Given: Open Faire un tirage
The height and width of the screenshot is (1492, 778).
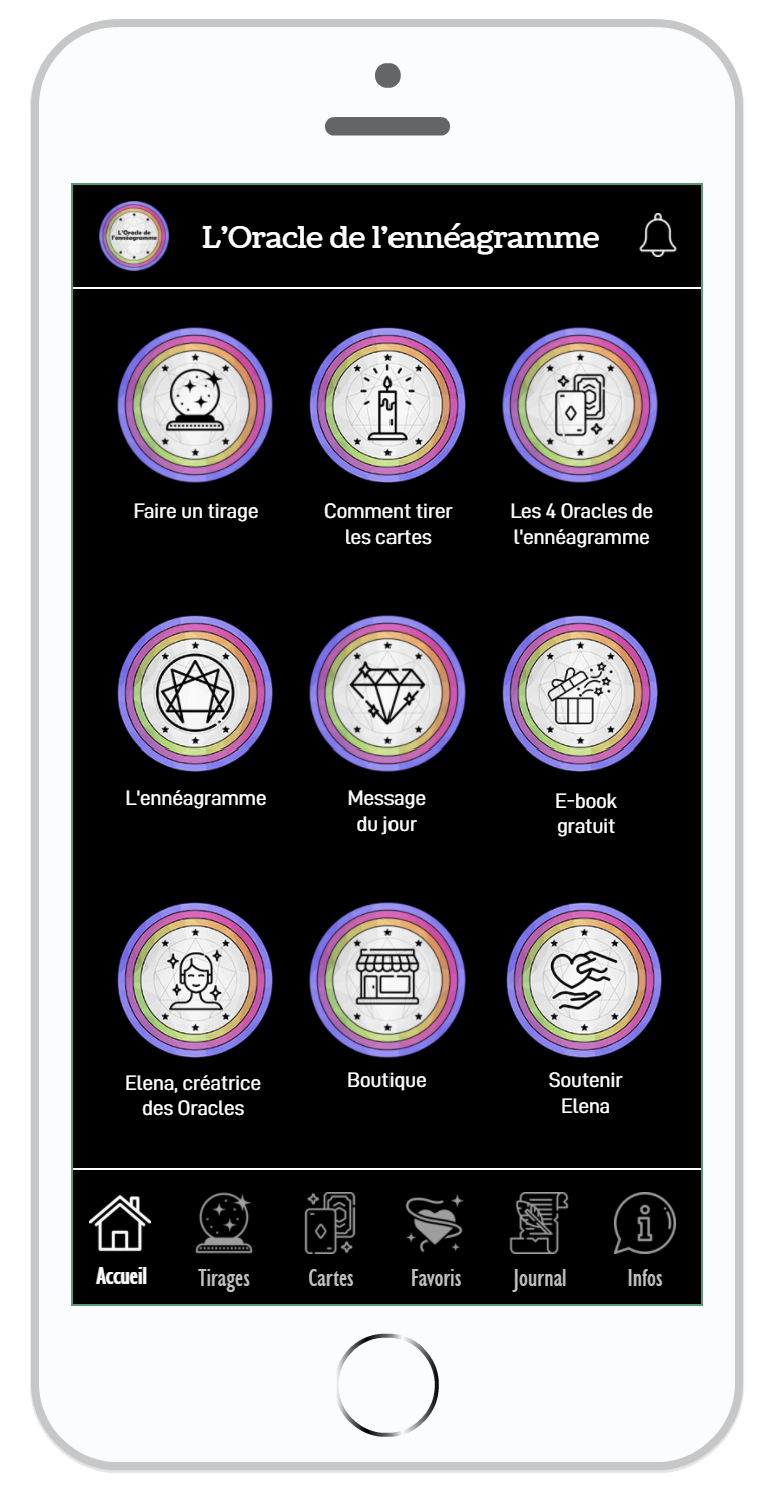Looking at the screenshot, I should (196, 406).
